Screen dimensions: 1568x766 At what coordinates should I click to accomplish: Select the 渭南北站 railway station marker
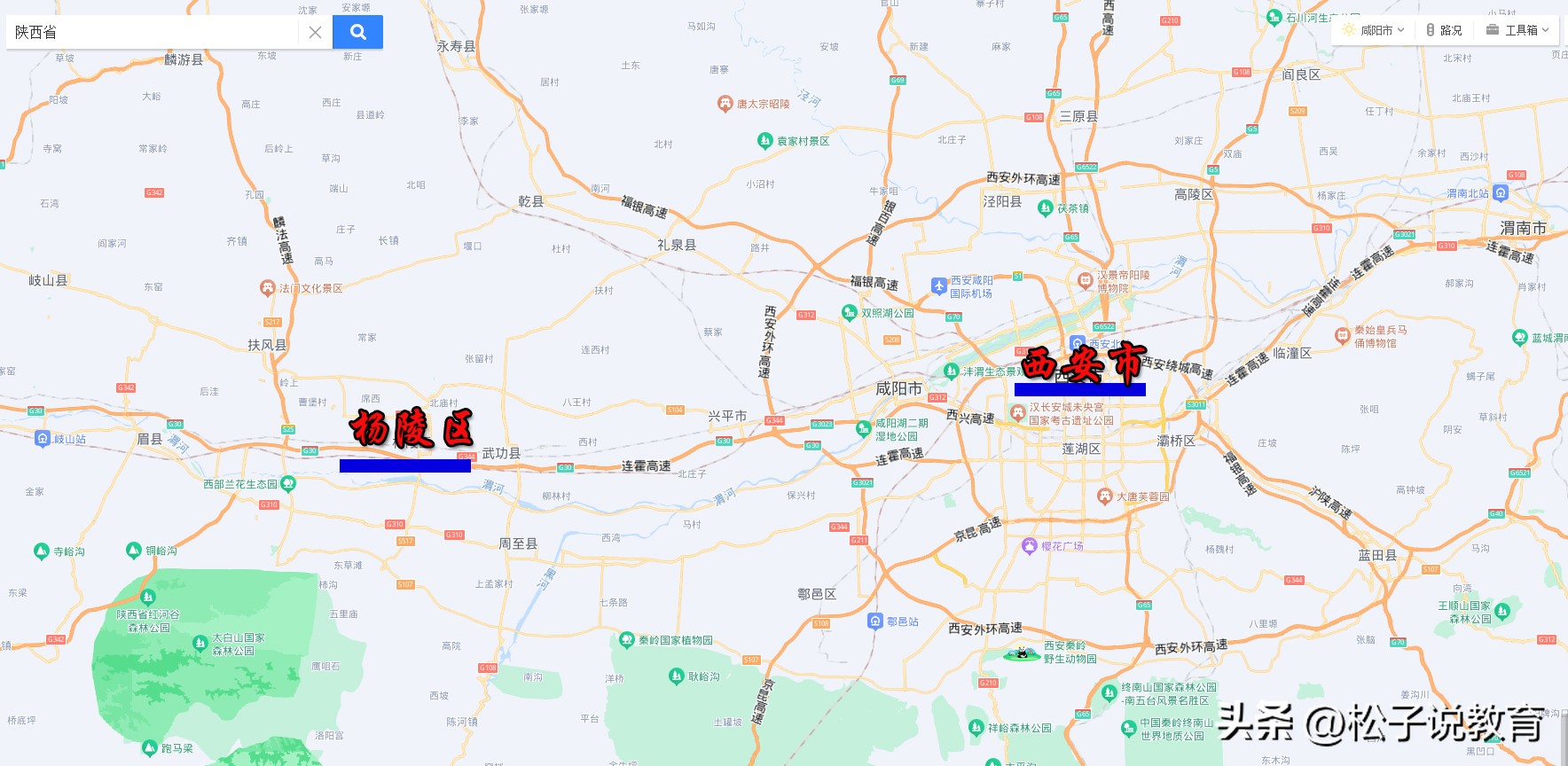pyautogui.click(x=1500, y=192)
